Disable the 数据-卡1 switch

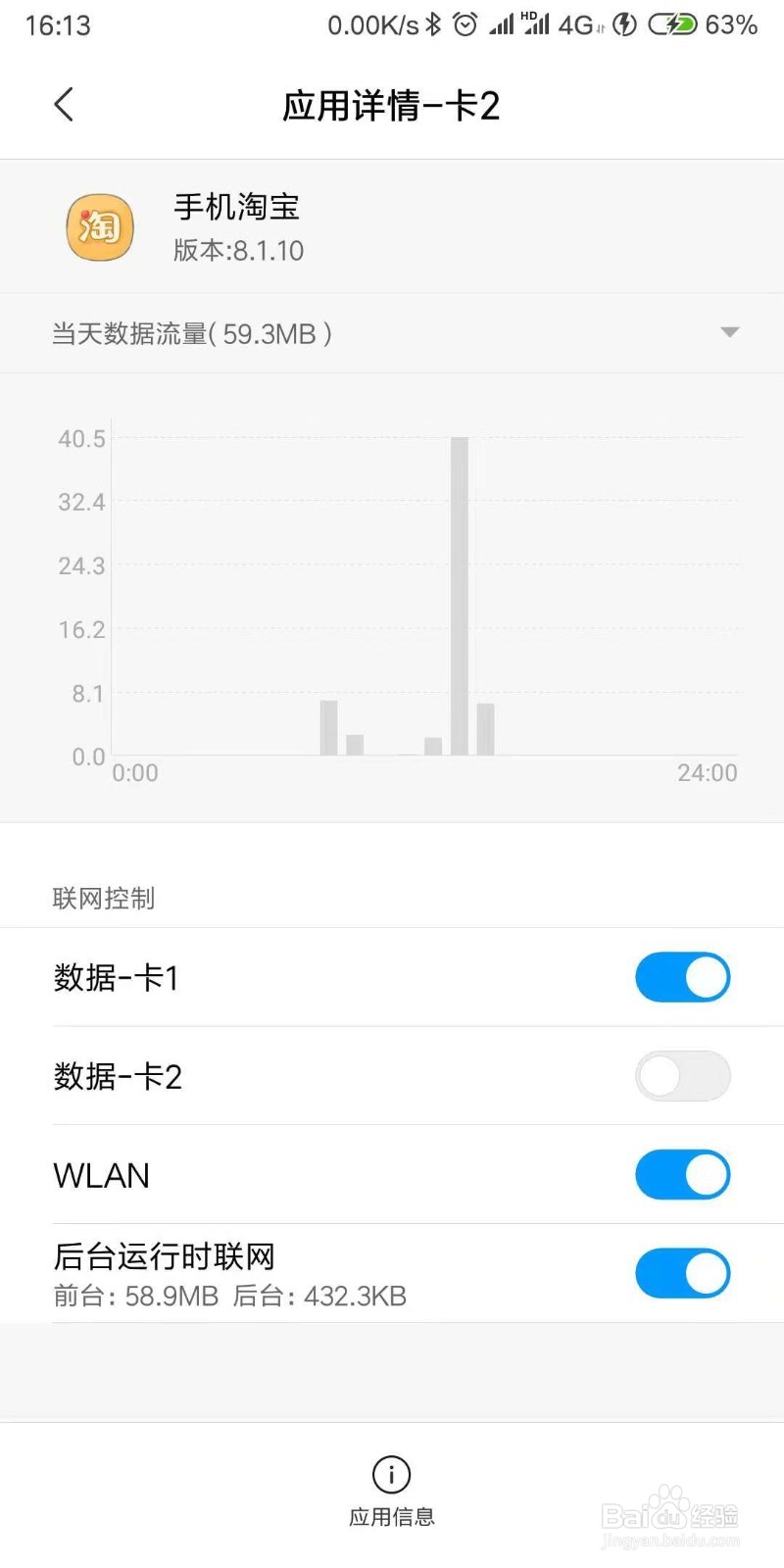pos(683,977)
